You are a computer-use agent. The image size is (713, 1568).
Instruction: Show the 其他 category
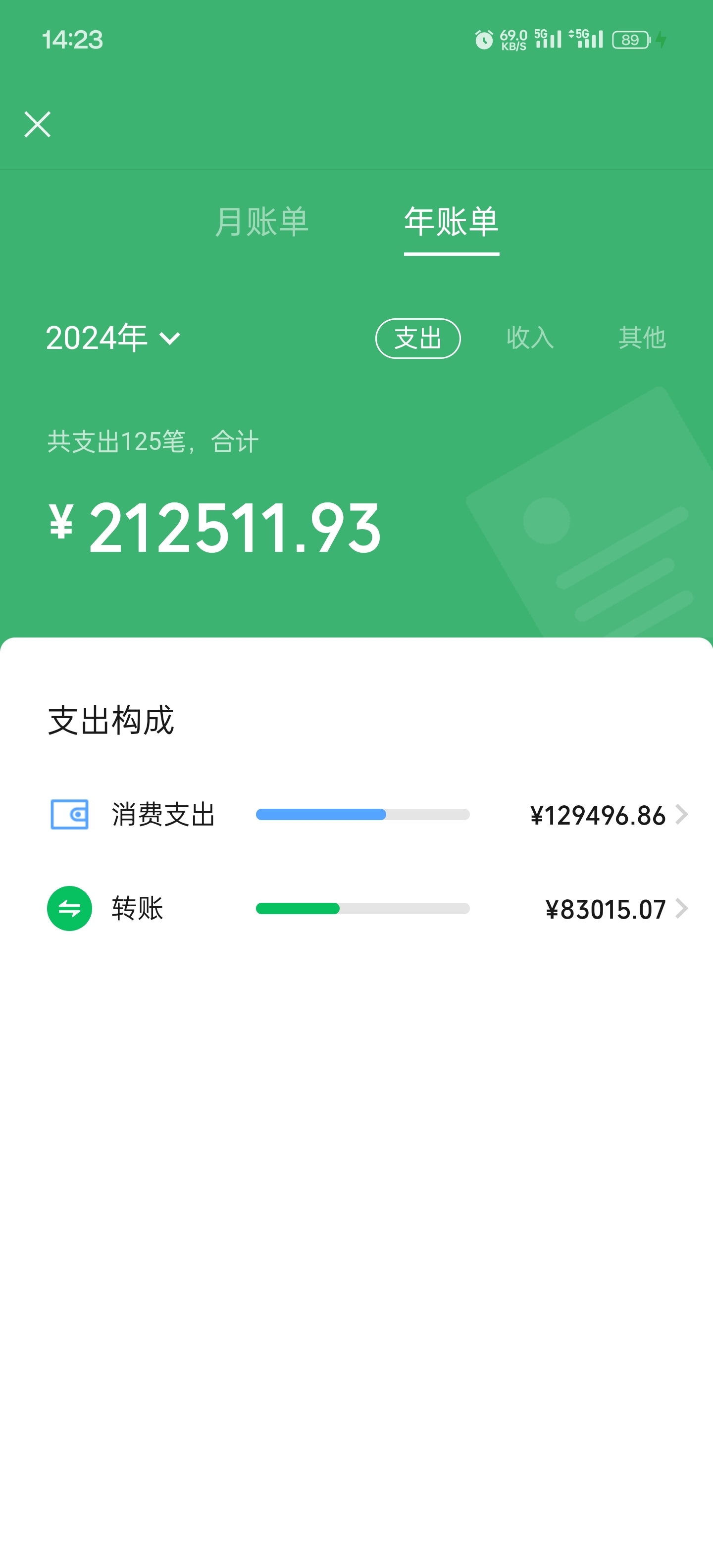tap(642, 338)
